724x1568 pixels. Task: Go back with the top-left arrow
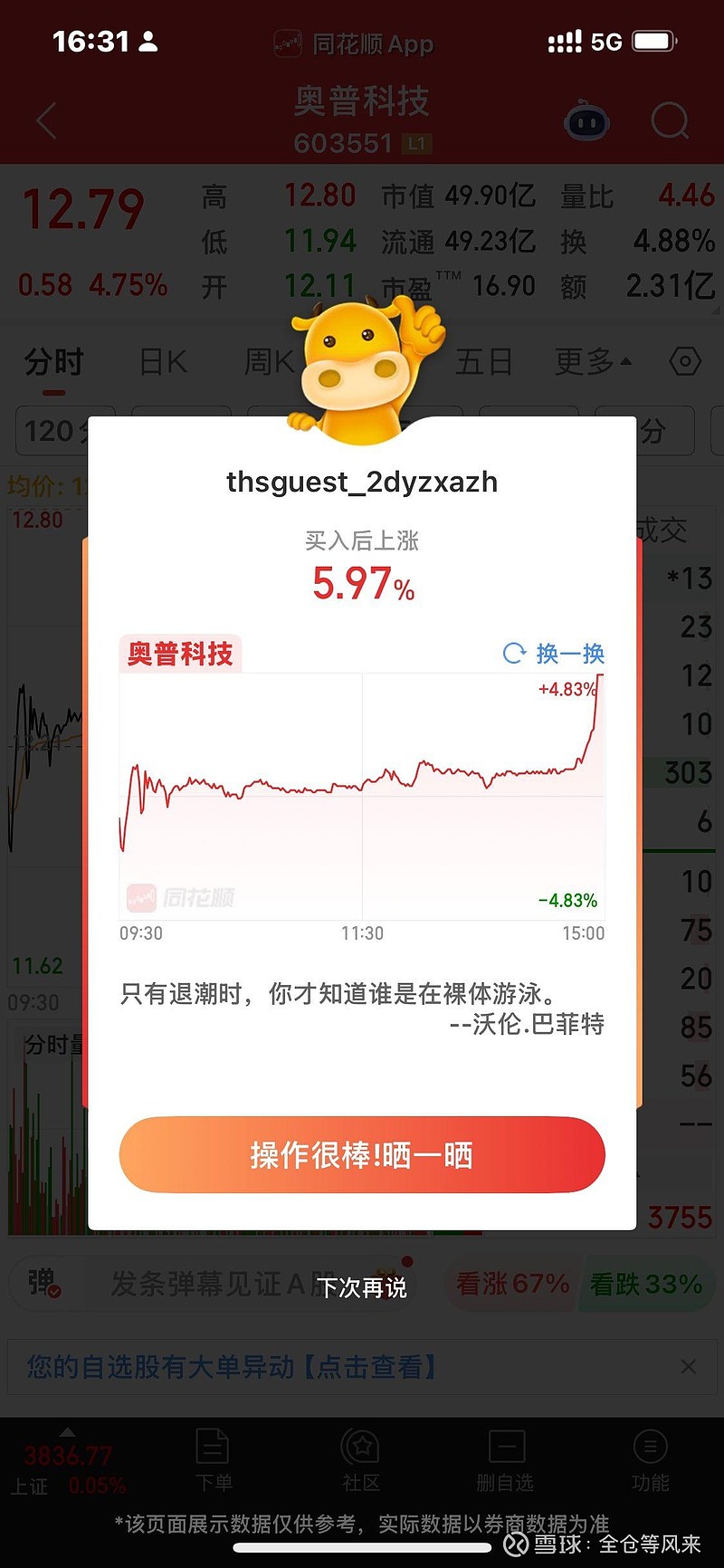pyautogui.click(x=47, y=120)
